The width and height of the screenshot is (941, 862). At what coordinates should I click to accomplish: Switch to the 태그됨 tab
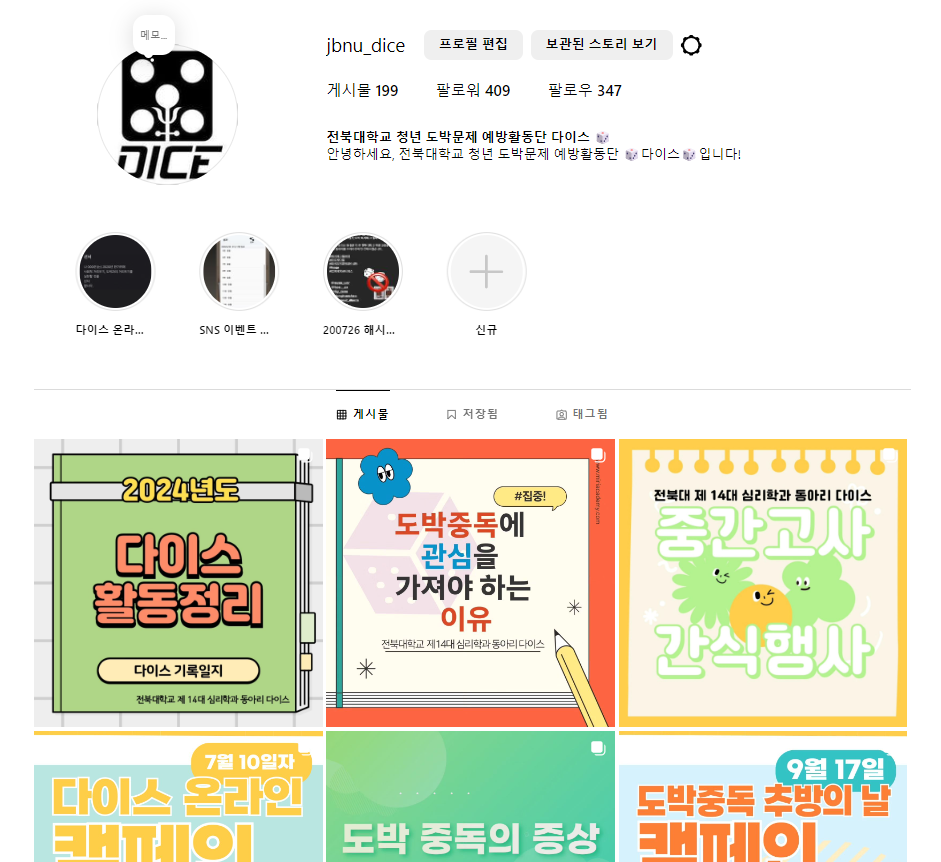tap(582, 414)
